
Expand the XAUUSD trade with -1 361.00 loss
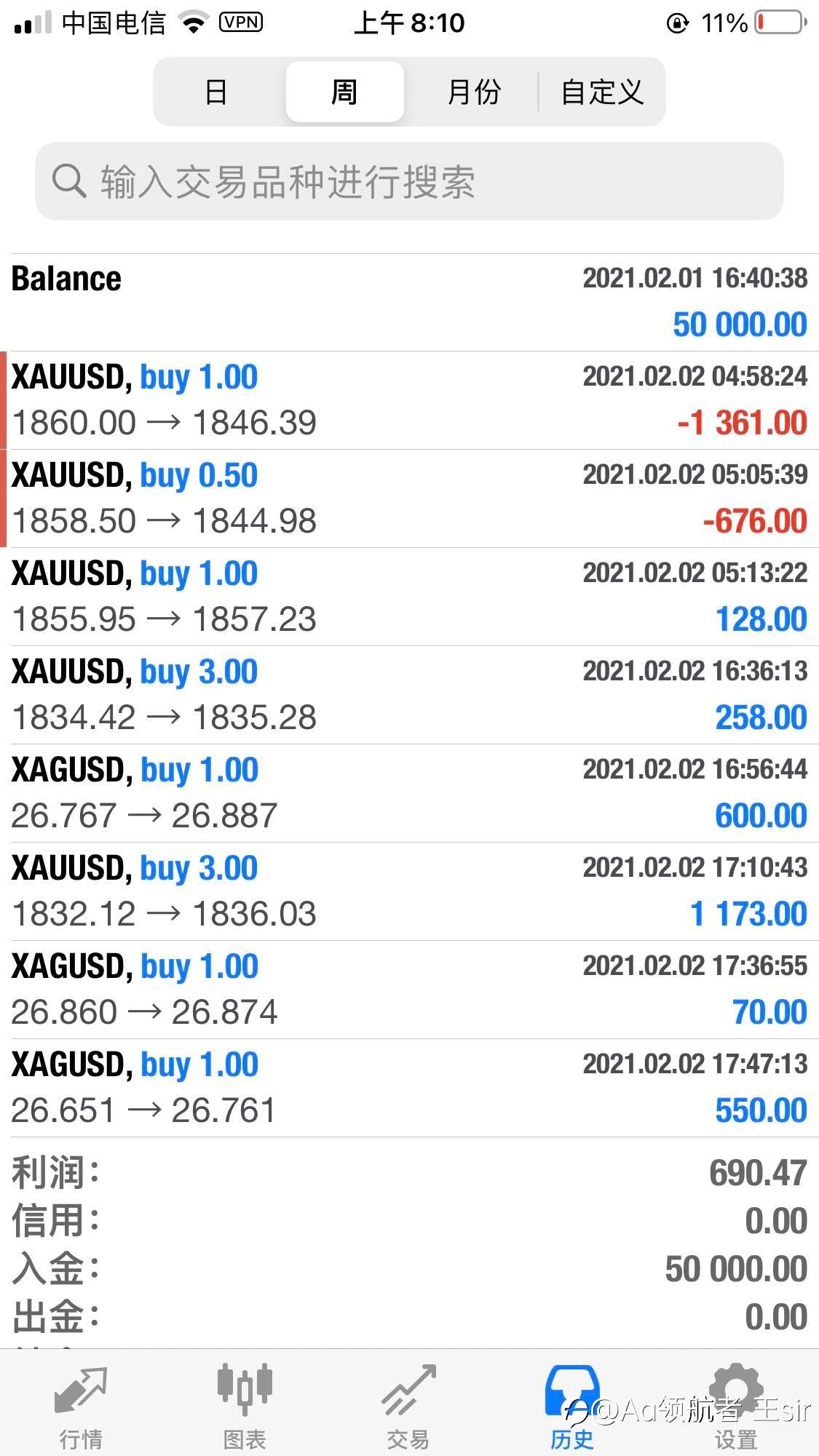point(409,400)
